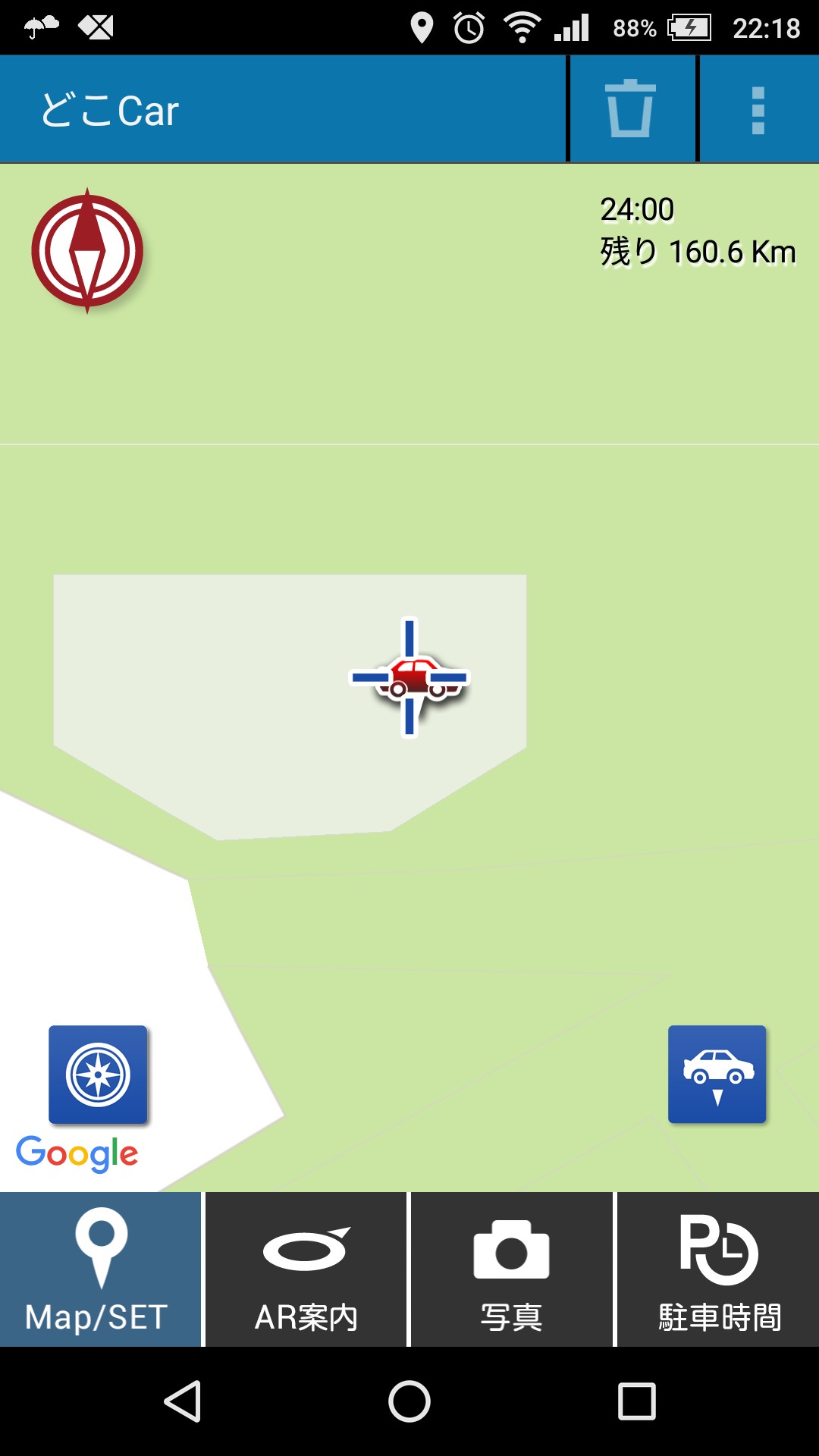Select the Map/SET tab
Image resolution: width=819 pixels, height=1456 pixels.
click(100, 1269)
